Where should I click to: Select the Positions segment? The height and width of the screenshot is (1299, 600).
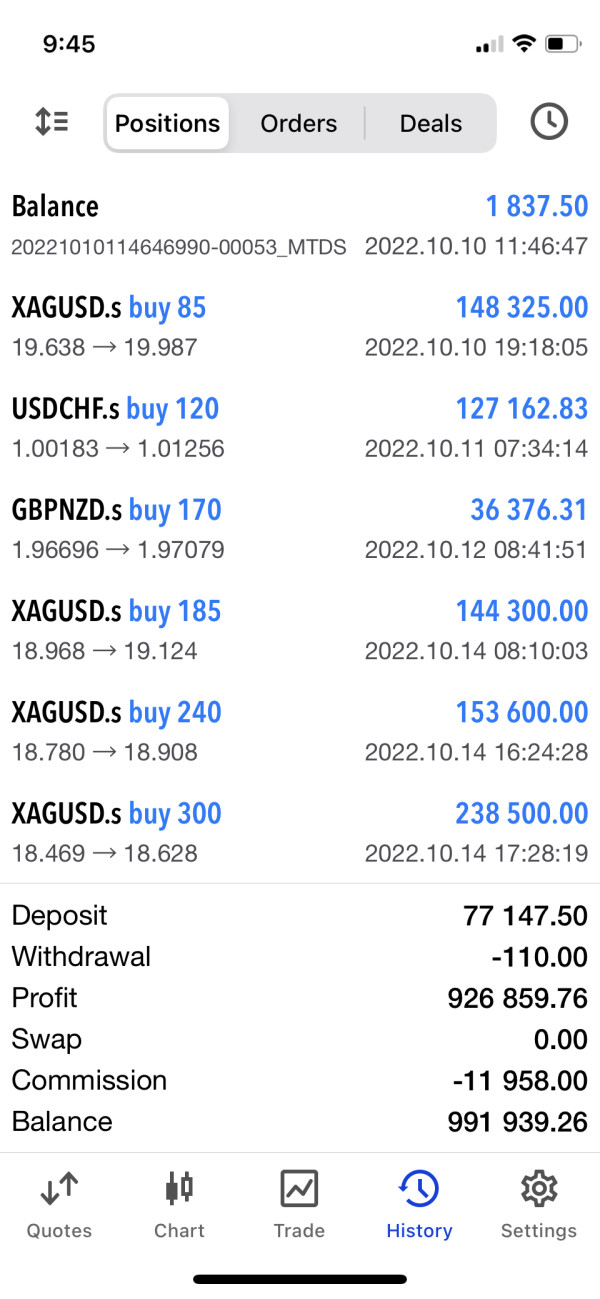167,123
